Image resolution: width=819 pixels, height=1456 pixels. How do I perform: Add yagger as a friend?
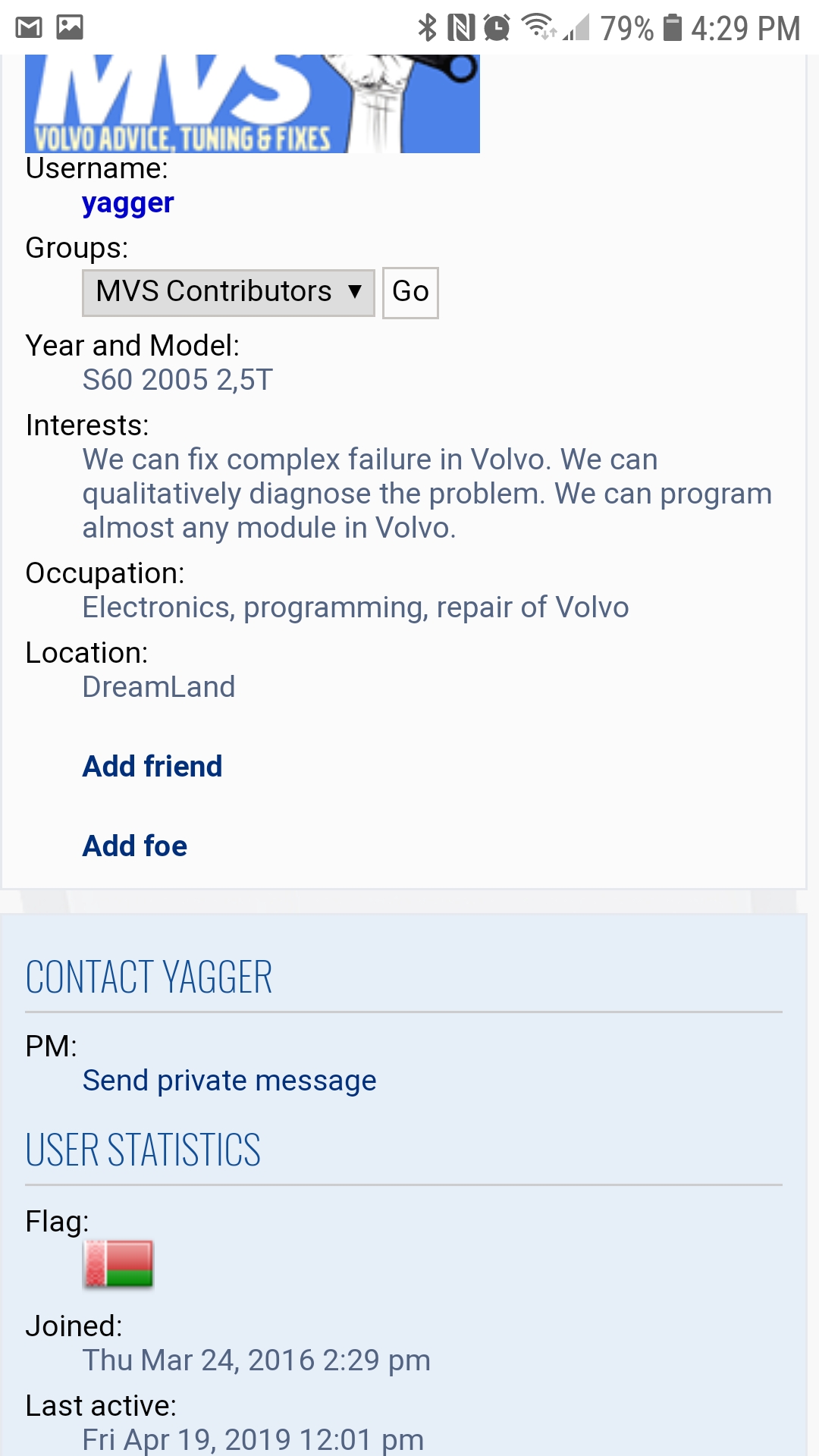click(x=152, y=767)
